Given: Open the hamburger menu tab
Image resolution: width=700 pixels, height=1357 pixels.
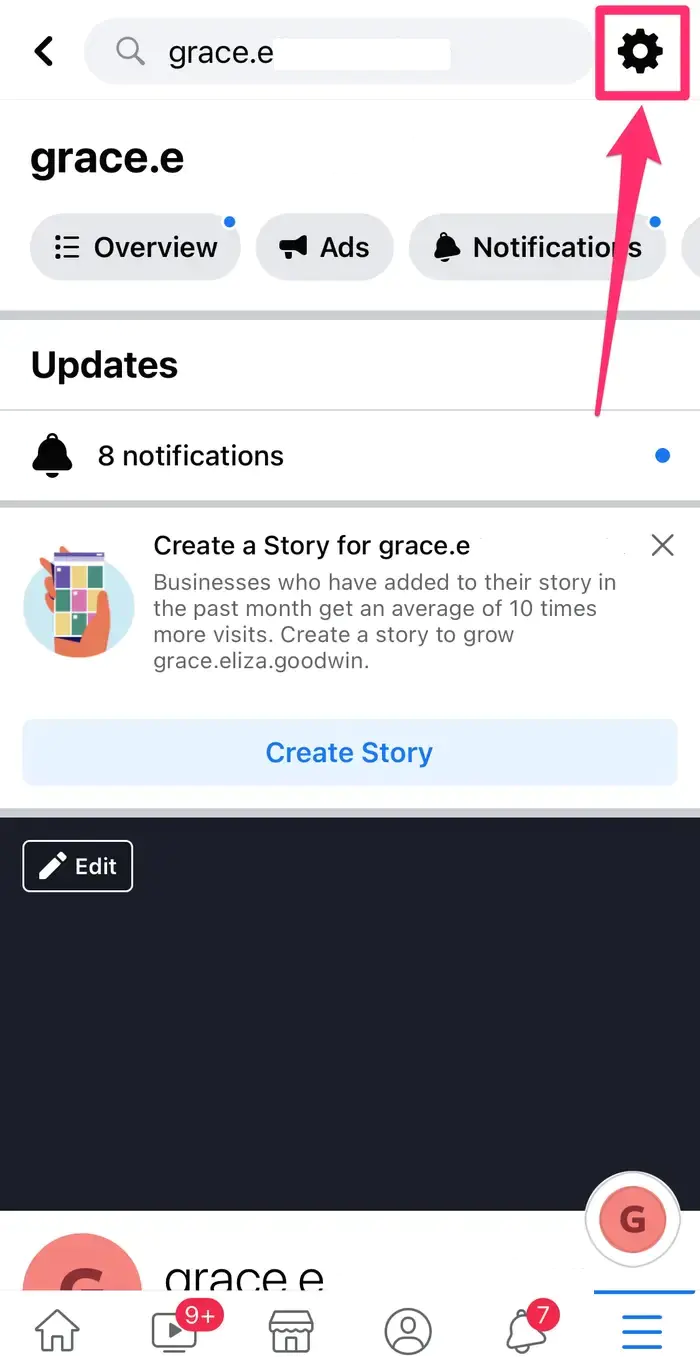Looking at the screenshot, I should click(x=642, y=1330).
